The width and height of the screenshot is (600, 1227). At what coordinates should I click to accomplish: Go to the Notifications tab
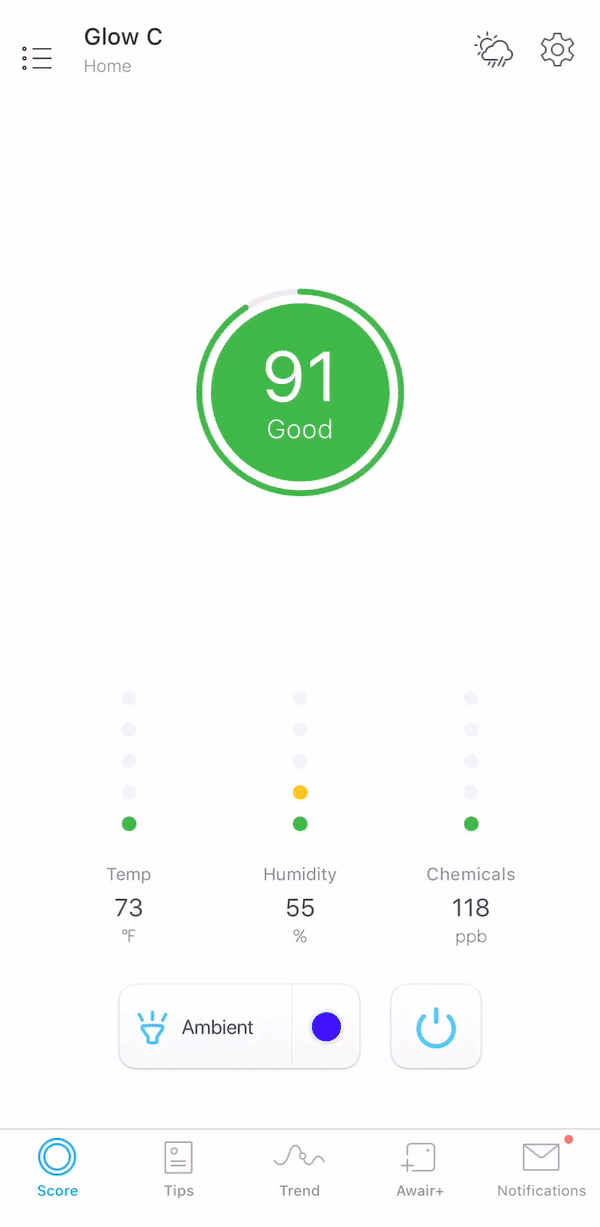[541, 1168]
